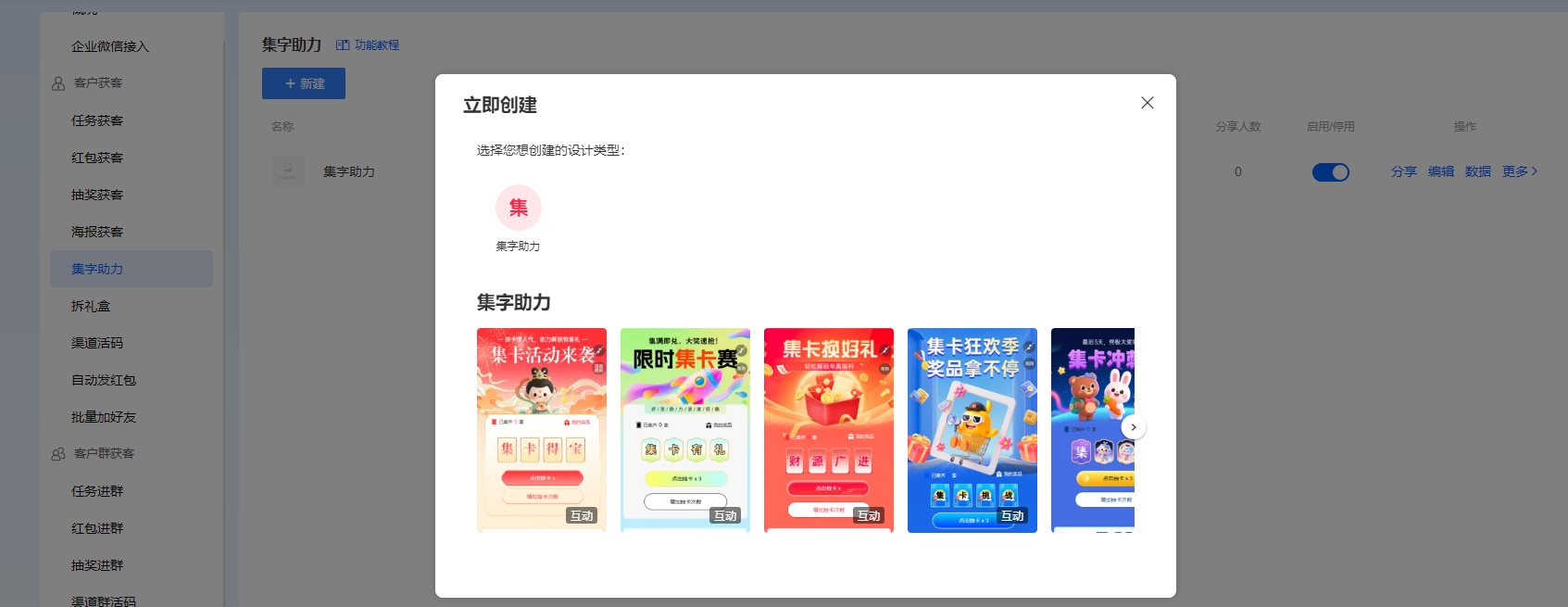Toggle the 启用/停用 switch for 集字助力
The image size is (1568, 607).
tap(1330, 172)
